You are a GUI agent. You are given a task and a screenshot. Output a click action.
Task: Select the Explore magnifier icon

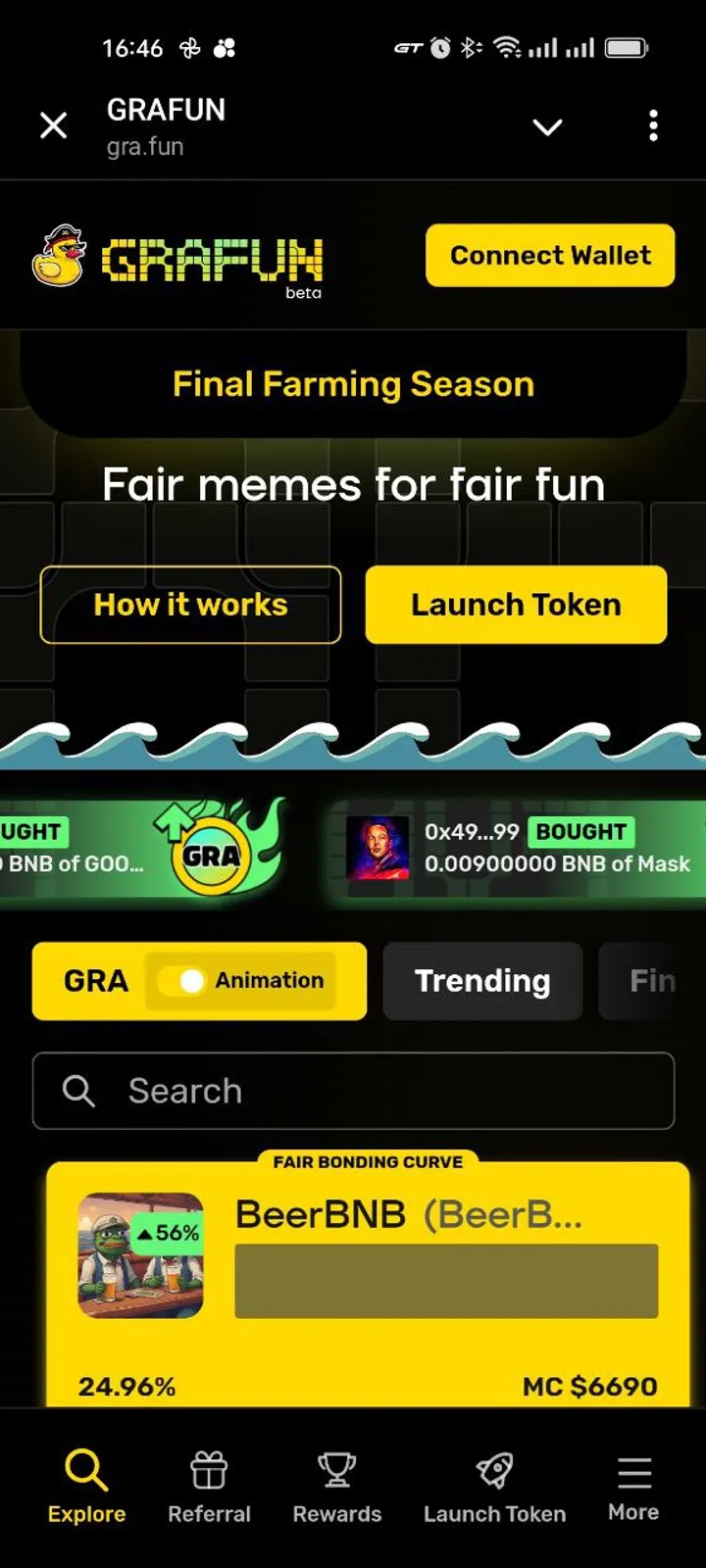(85, 1469)
